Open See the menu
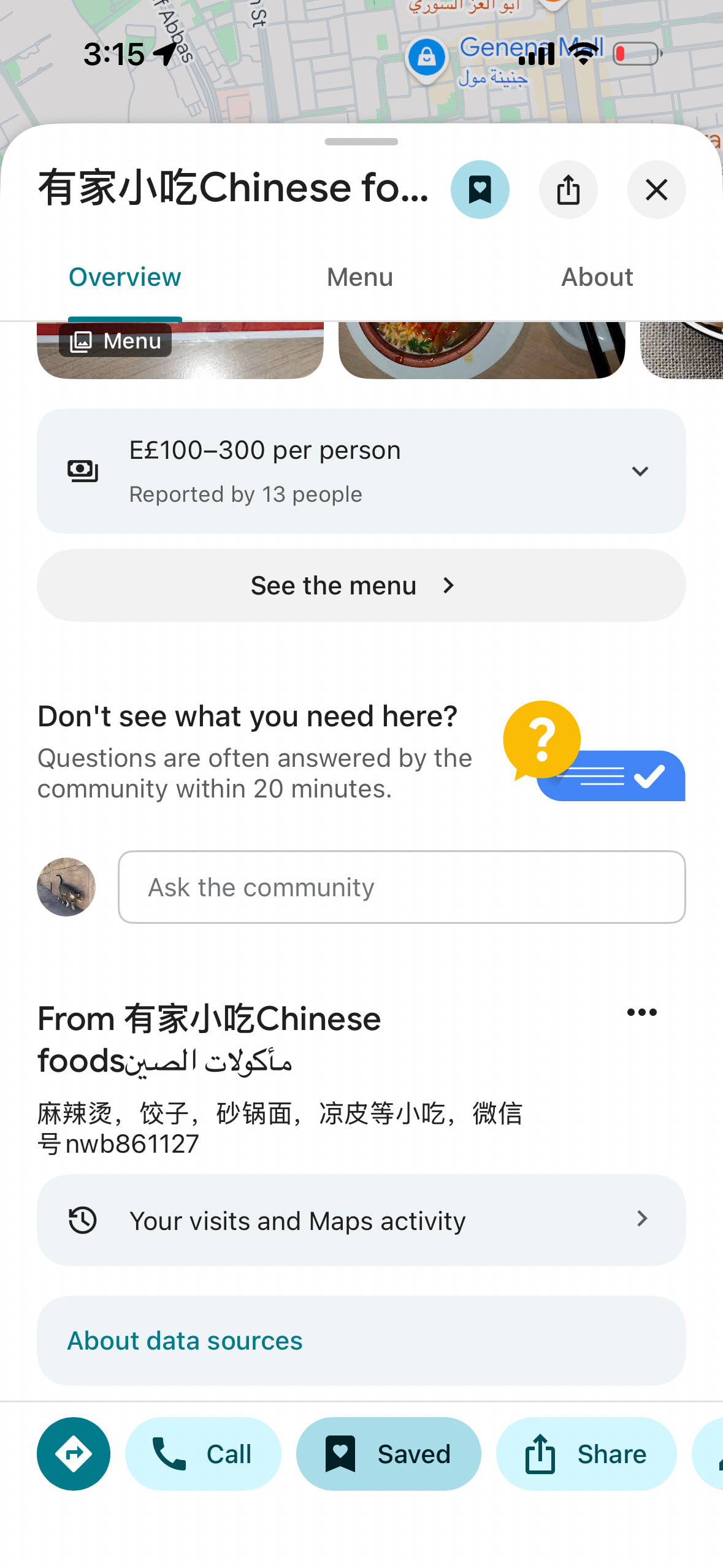723x1568 pixels. pyautogui.click(x=361, y=585)
